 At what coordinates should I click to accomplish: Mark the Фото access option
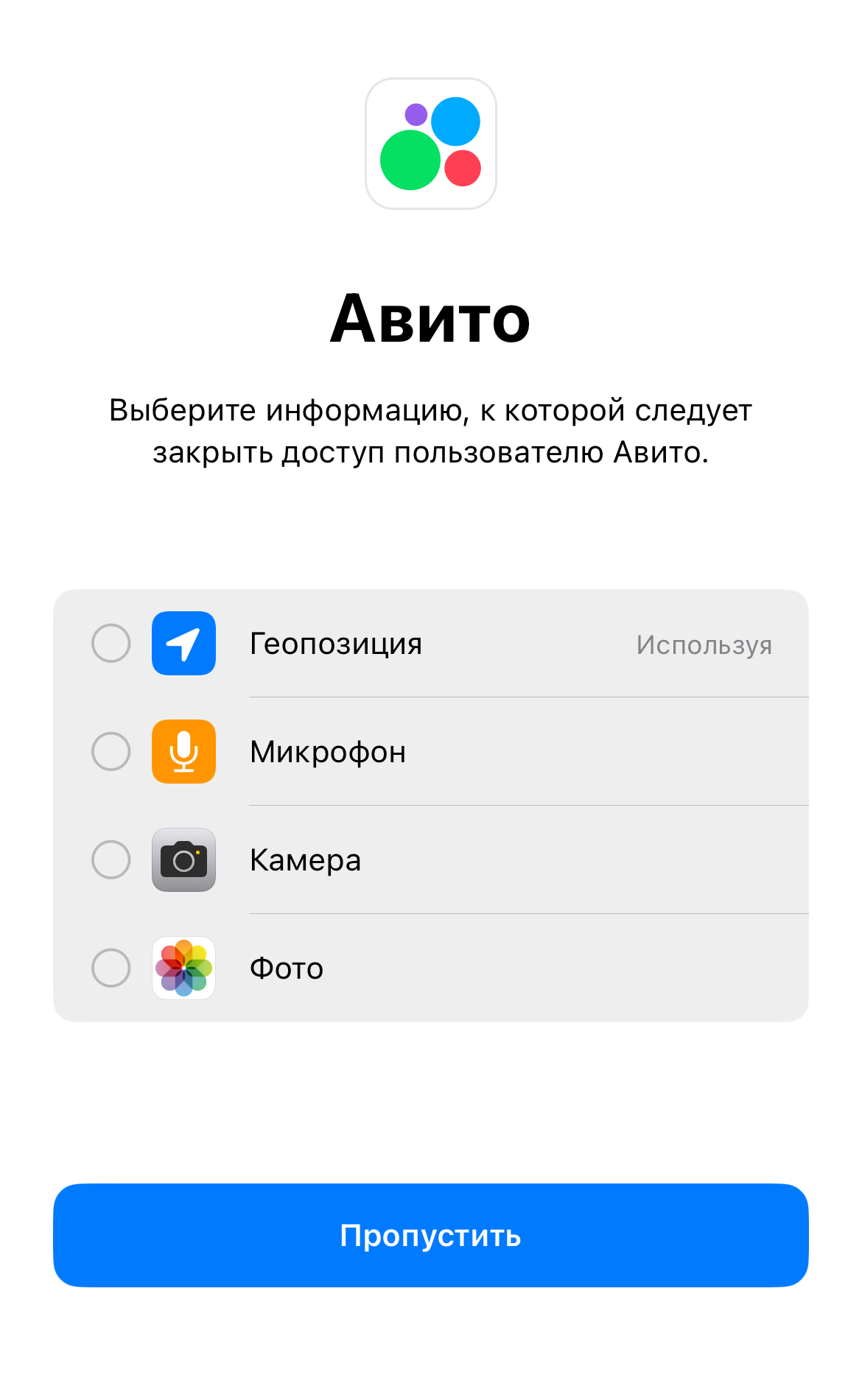pyautogui.click(x=431, y=968)
